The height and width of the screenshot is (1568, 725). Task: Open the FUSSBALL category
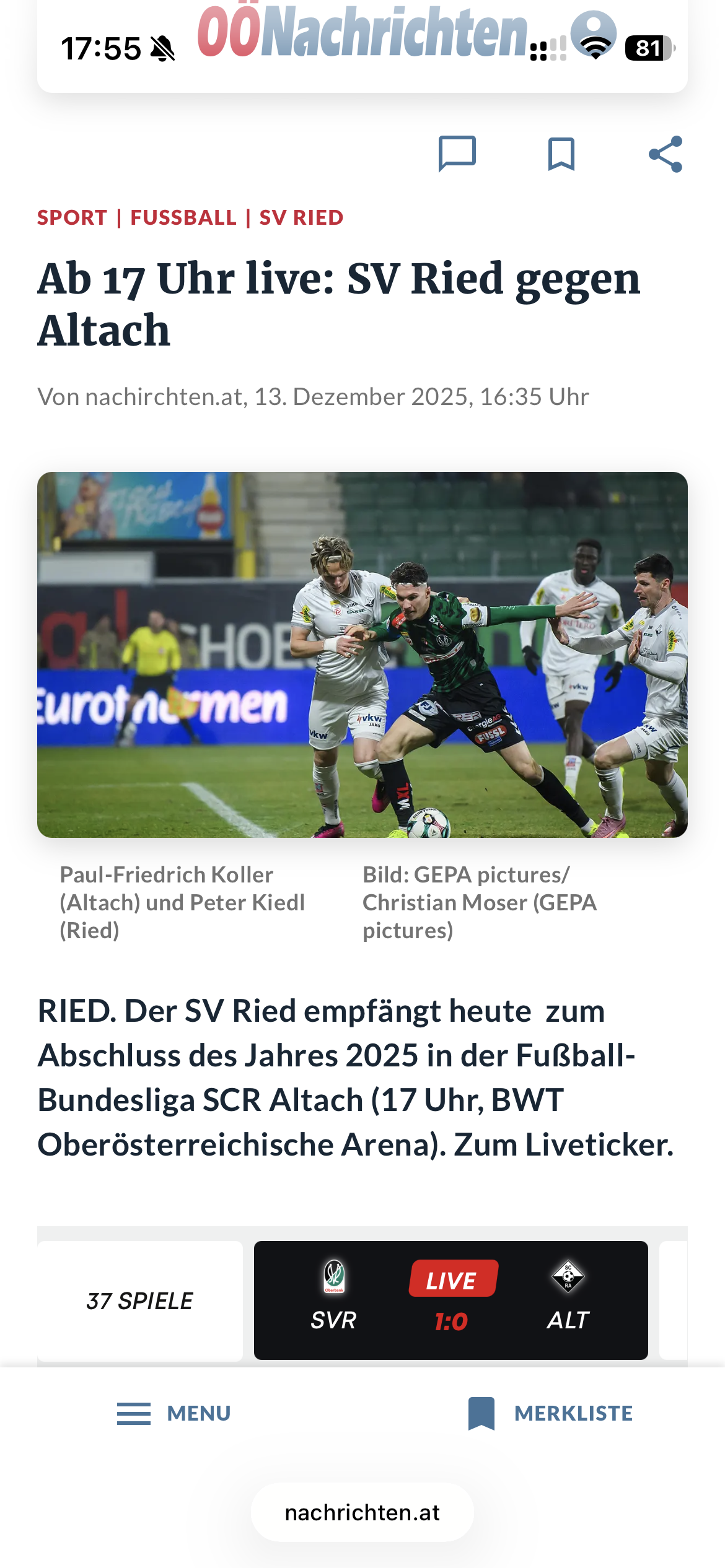(183, 218)
